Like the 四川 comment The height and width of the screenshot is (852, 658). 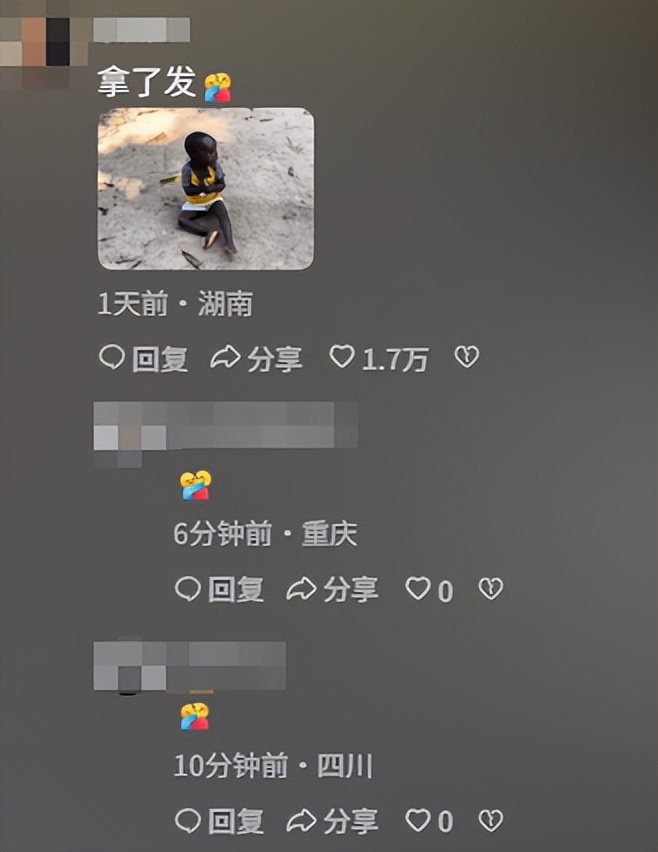click(418, 821)
